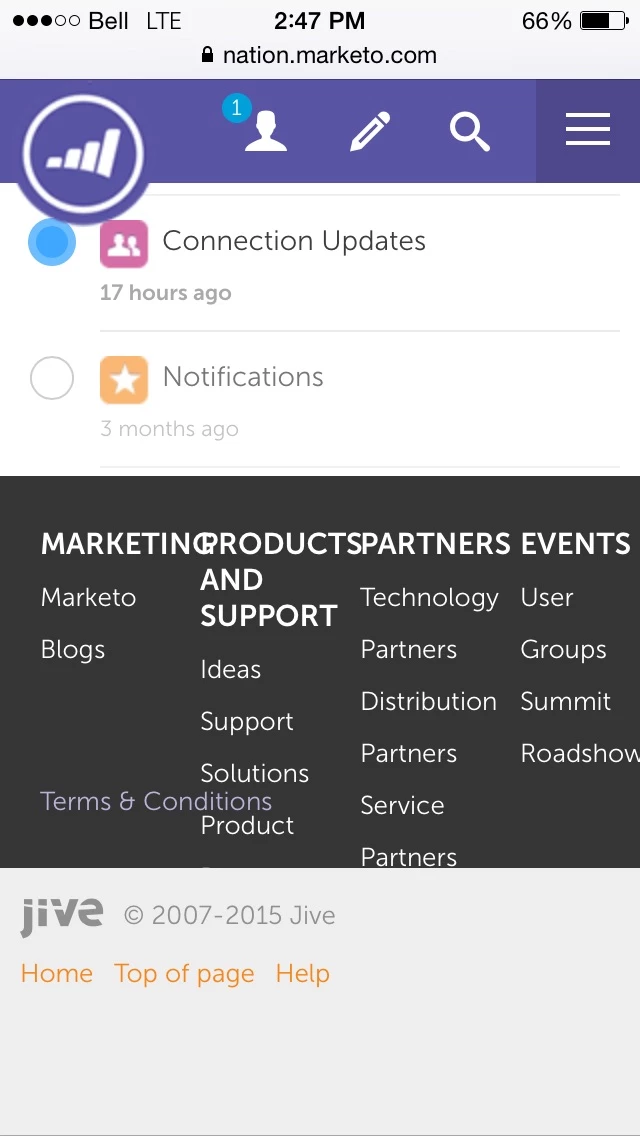Open the Help link
The height and width of the screenshot is (1136, 640).
point(302,974)
